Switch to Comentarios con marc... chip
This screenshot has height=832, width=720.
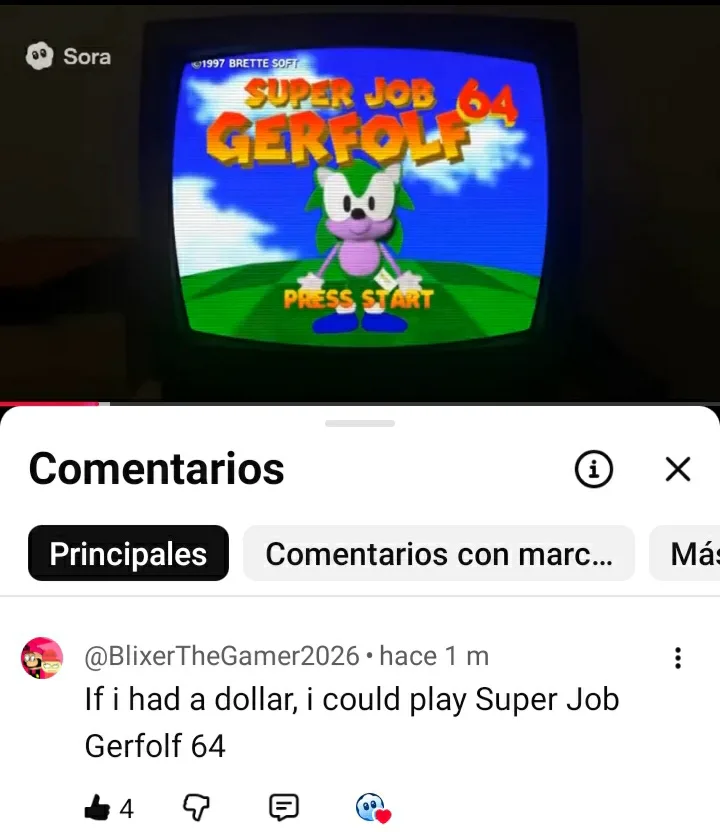(438, 554)
